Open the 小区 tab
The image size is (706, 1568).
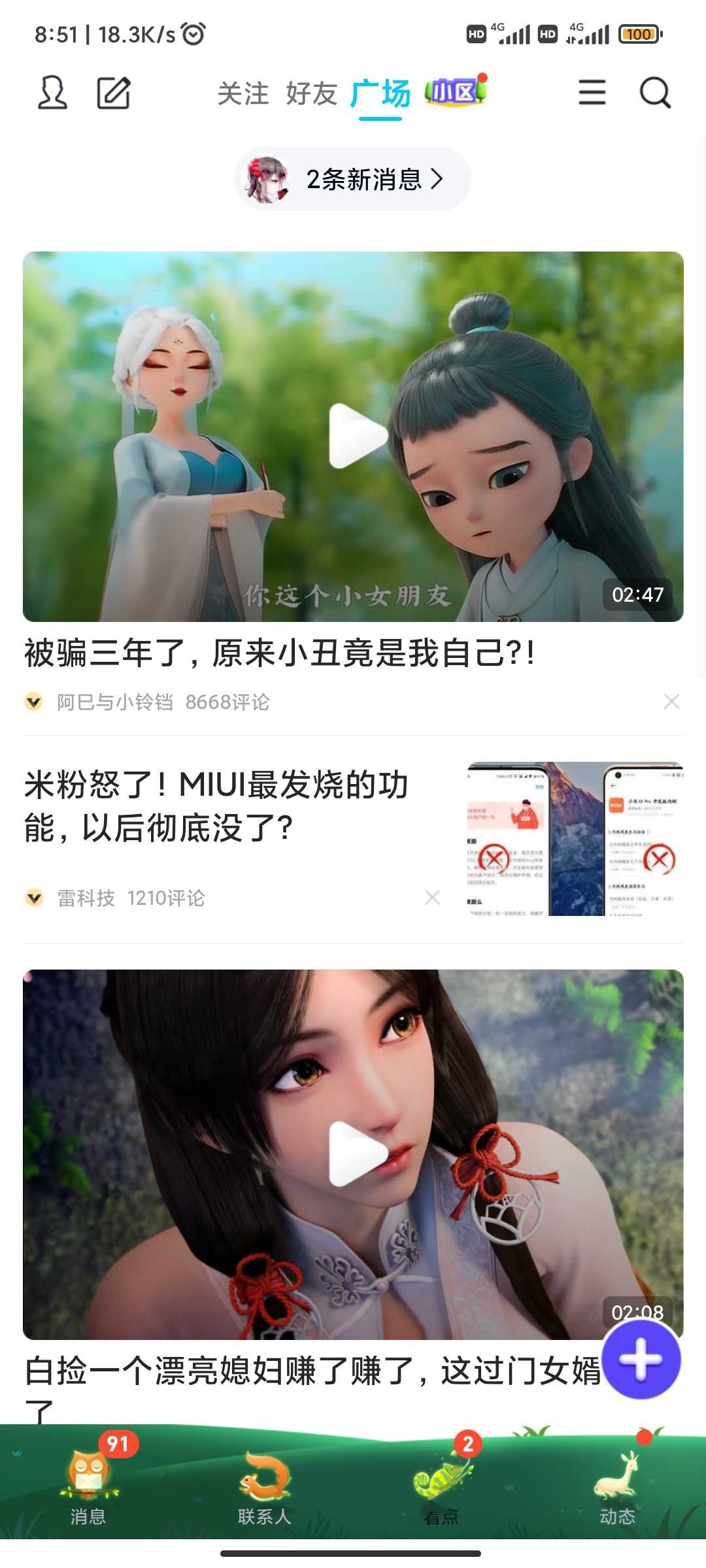pos(456,91)
